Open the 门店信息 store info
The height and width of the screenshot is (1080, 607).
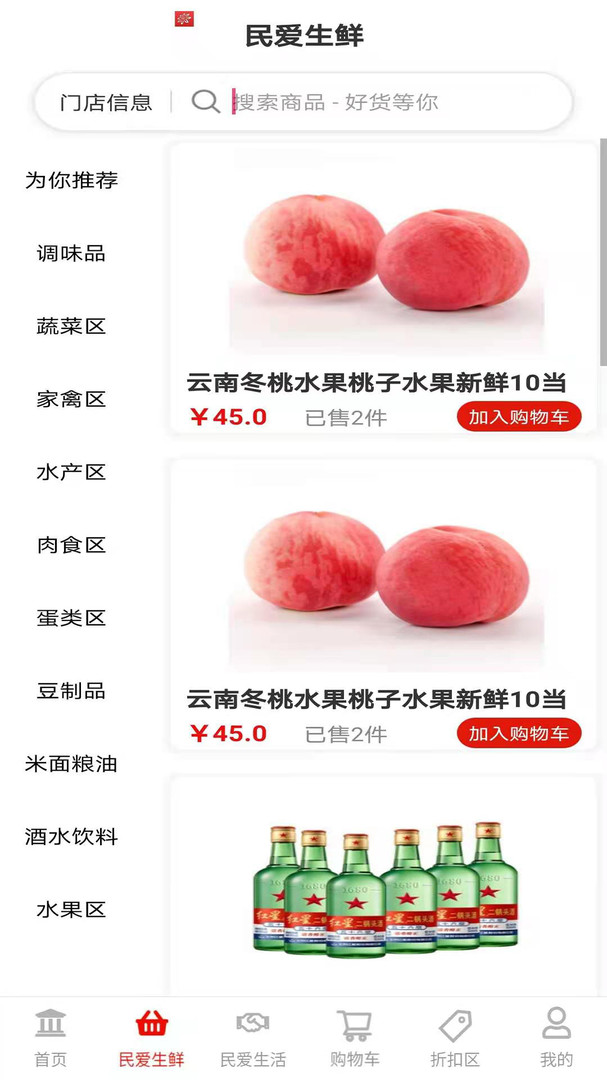[105, 102]
